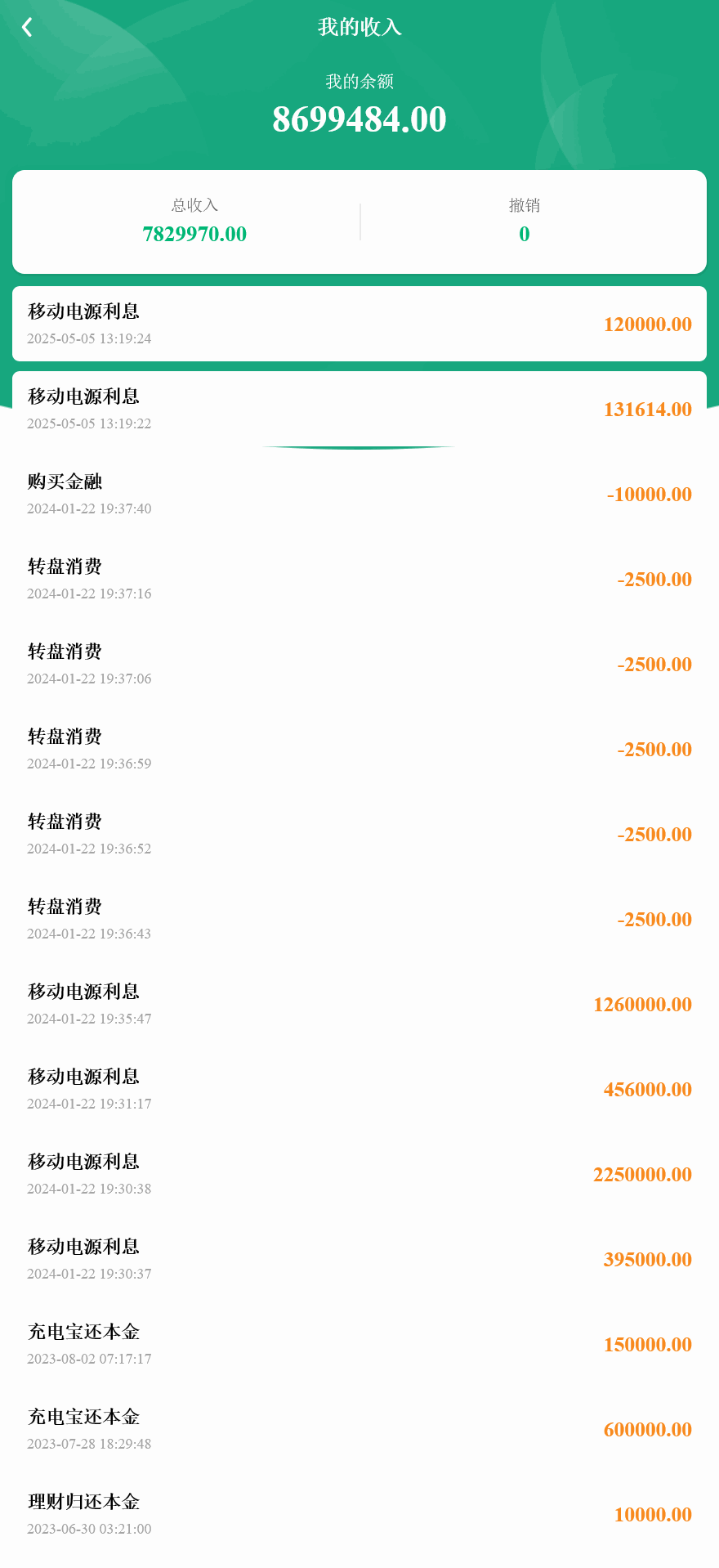Select the 120000.00 interest record
The width and height of the screenshot is (719, 1568).
coord(359,324)
